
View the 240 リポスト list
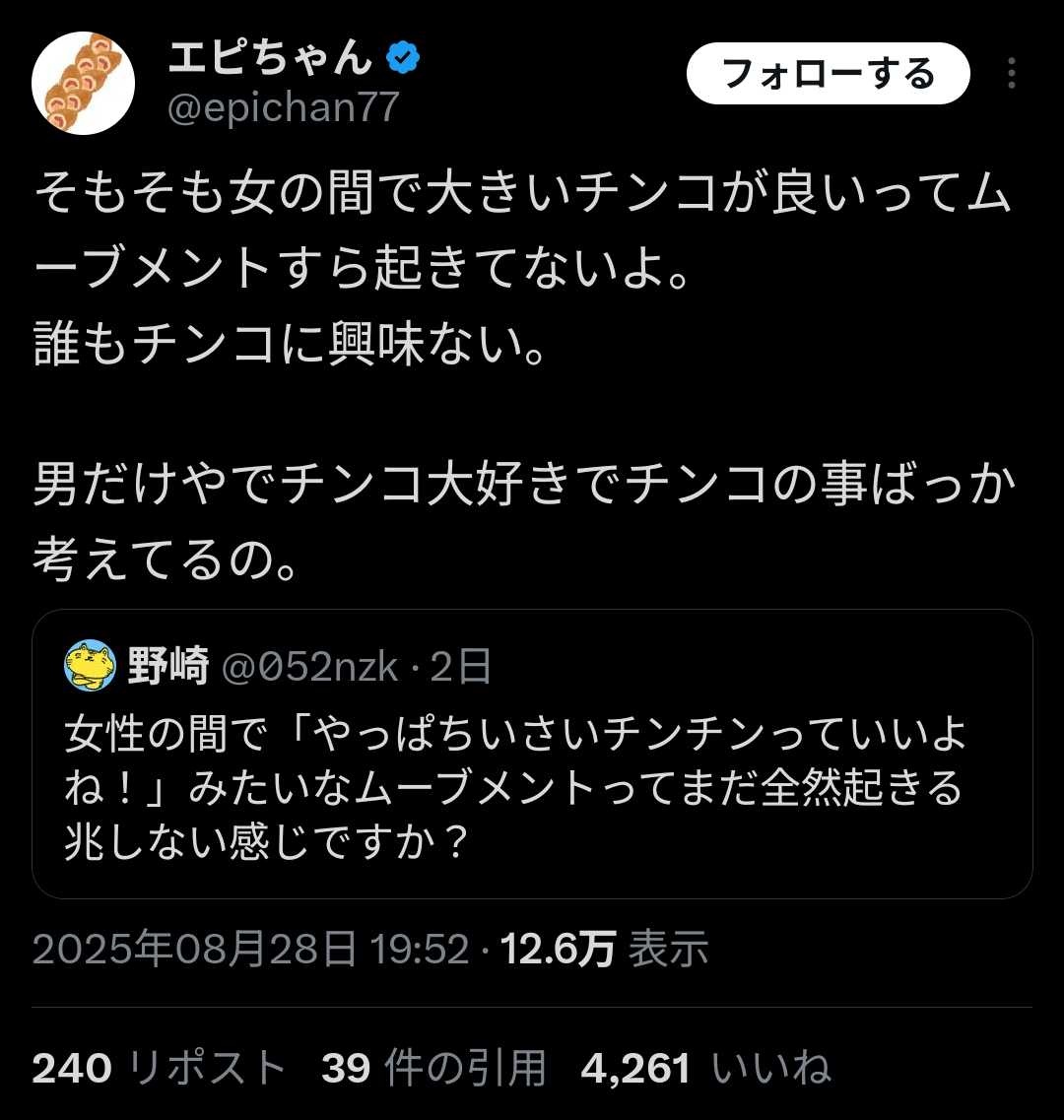159,1068
